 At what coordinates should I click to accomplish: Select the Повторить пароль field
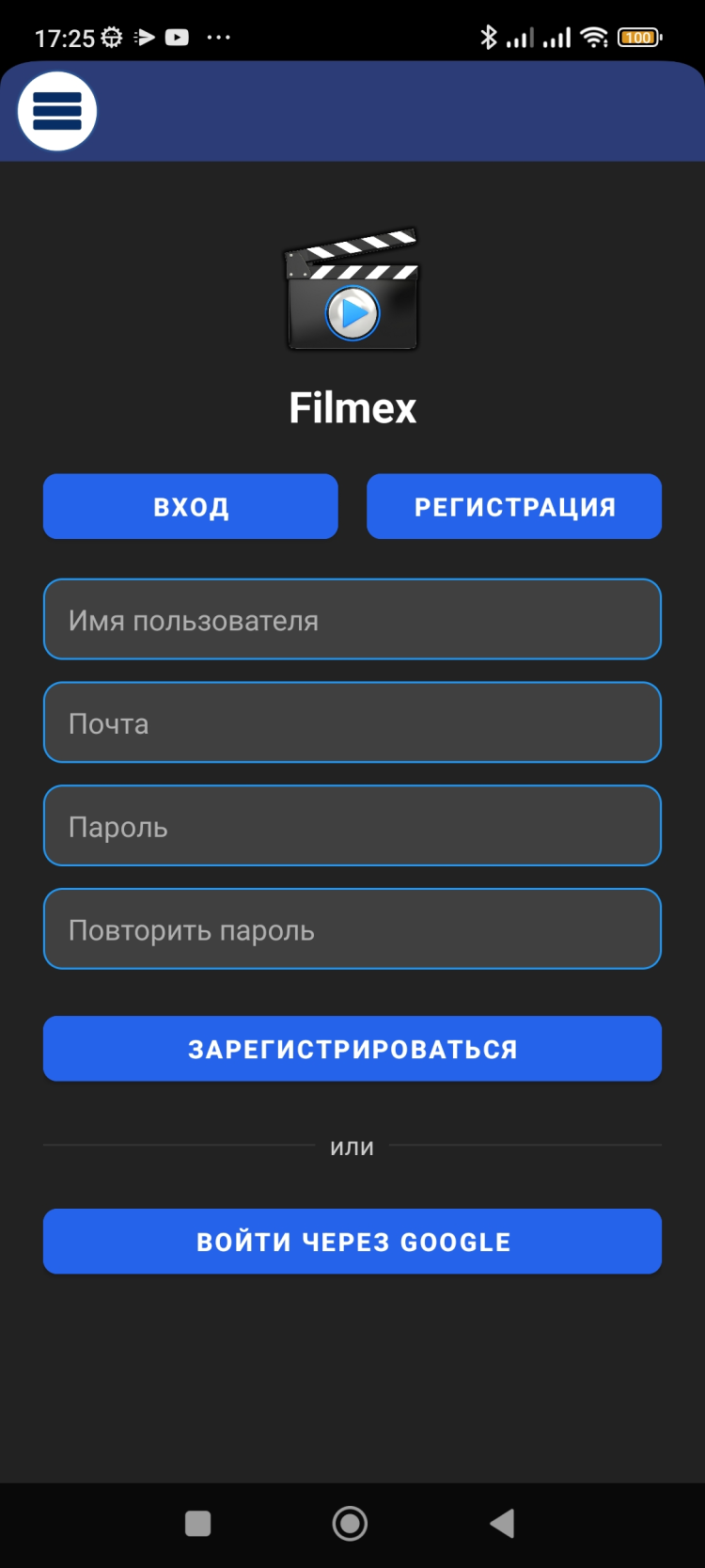coord(352,929)
